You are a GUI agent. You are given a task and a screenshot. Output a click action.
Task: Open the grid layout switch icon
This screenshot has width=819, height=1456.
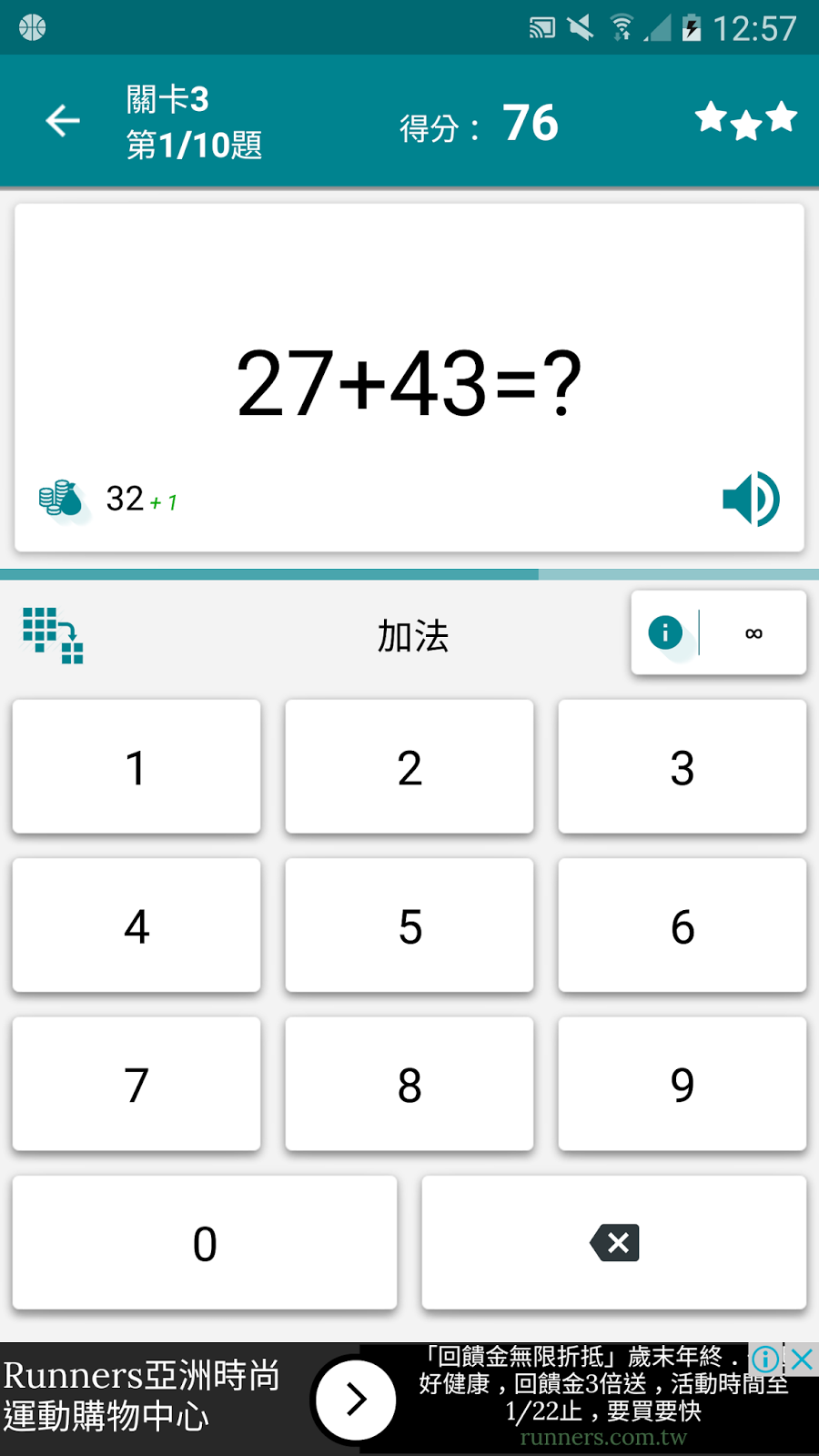(x=53, y=635)
